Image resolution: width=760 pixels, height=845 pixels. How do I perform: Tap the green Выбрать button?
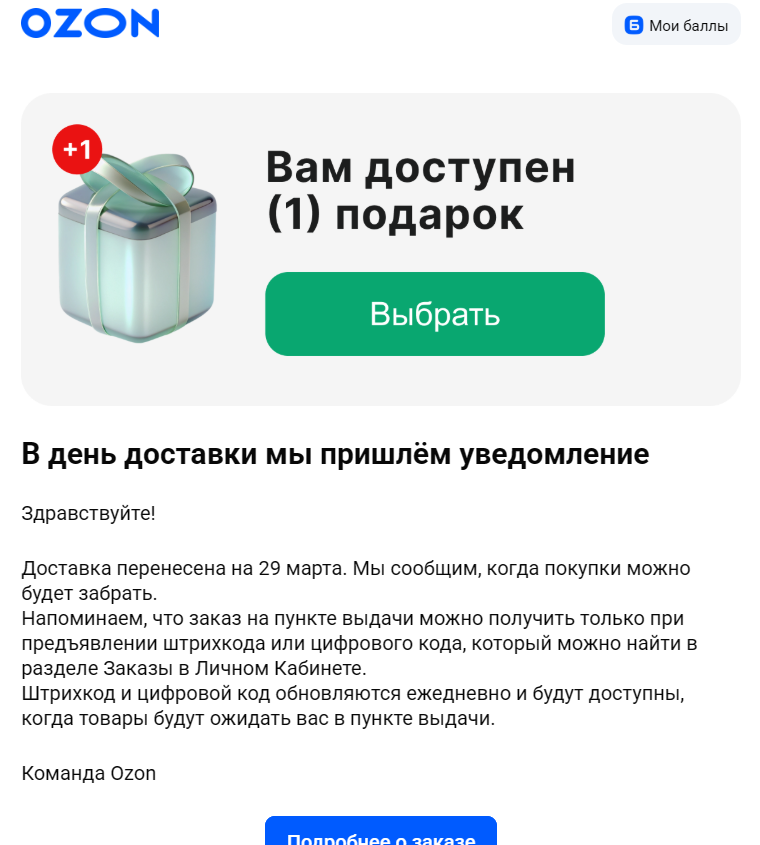pyautogui.click(x=434, y=314)
